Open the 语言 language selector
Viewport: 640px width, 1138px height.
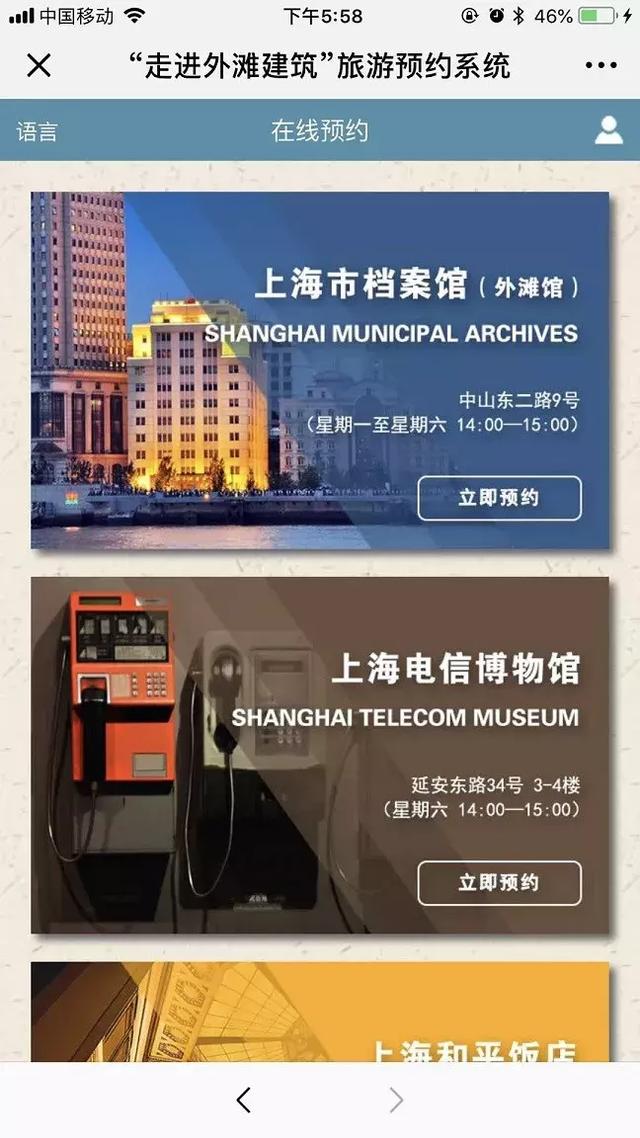click(37, 131)
